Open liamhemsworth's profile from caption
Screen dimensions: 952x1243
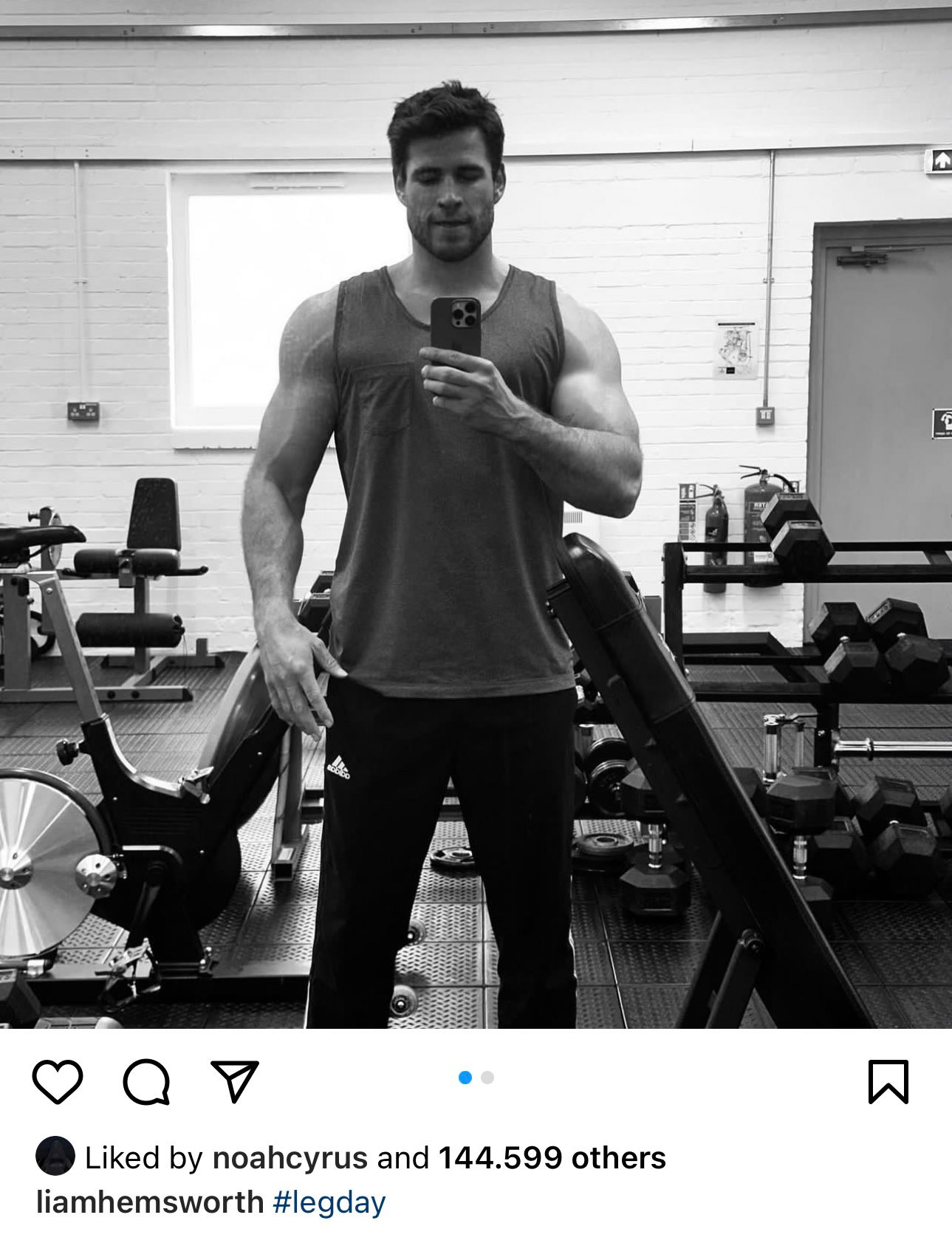pos(150,1202)
